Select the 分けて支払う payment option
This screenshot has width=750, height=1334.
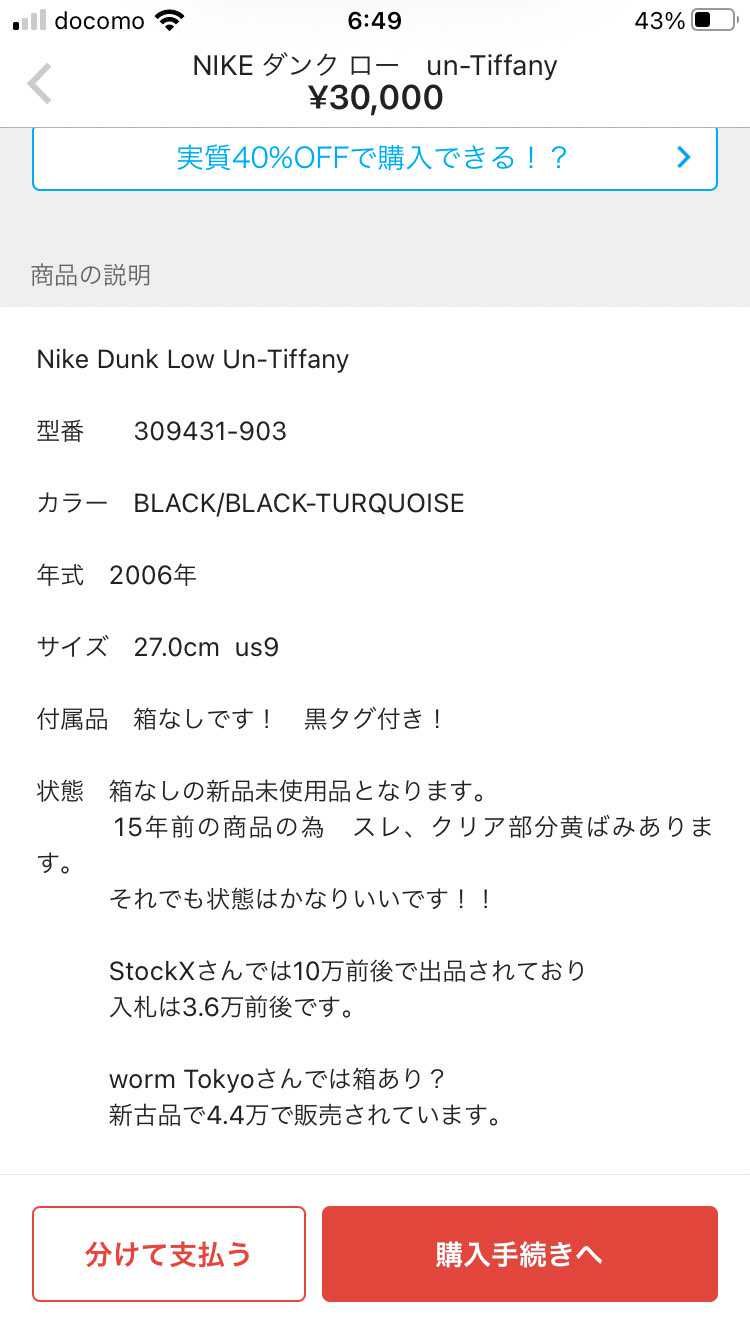(x=168, y=1254)
